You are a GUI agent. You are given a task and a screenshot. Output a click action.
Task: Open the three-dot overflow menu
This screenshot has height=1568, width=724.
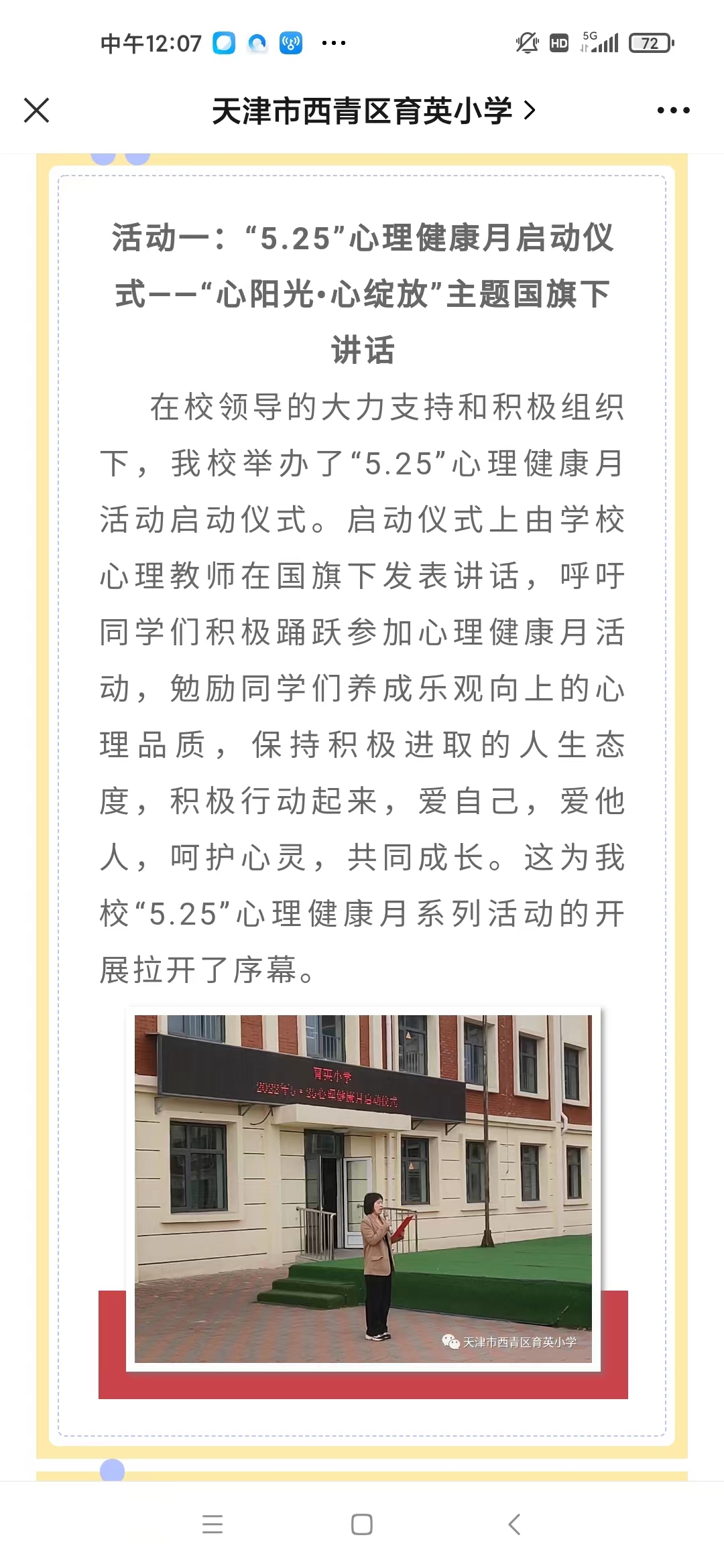tap(673, 111)
